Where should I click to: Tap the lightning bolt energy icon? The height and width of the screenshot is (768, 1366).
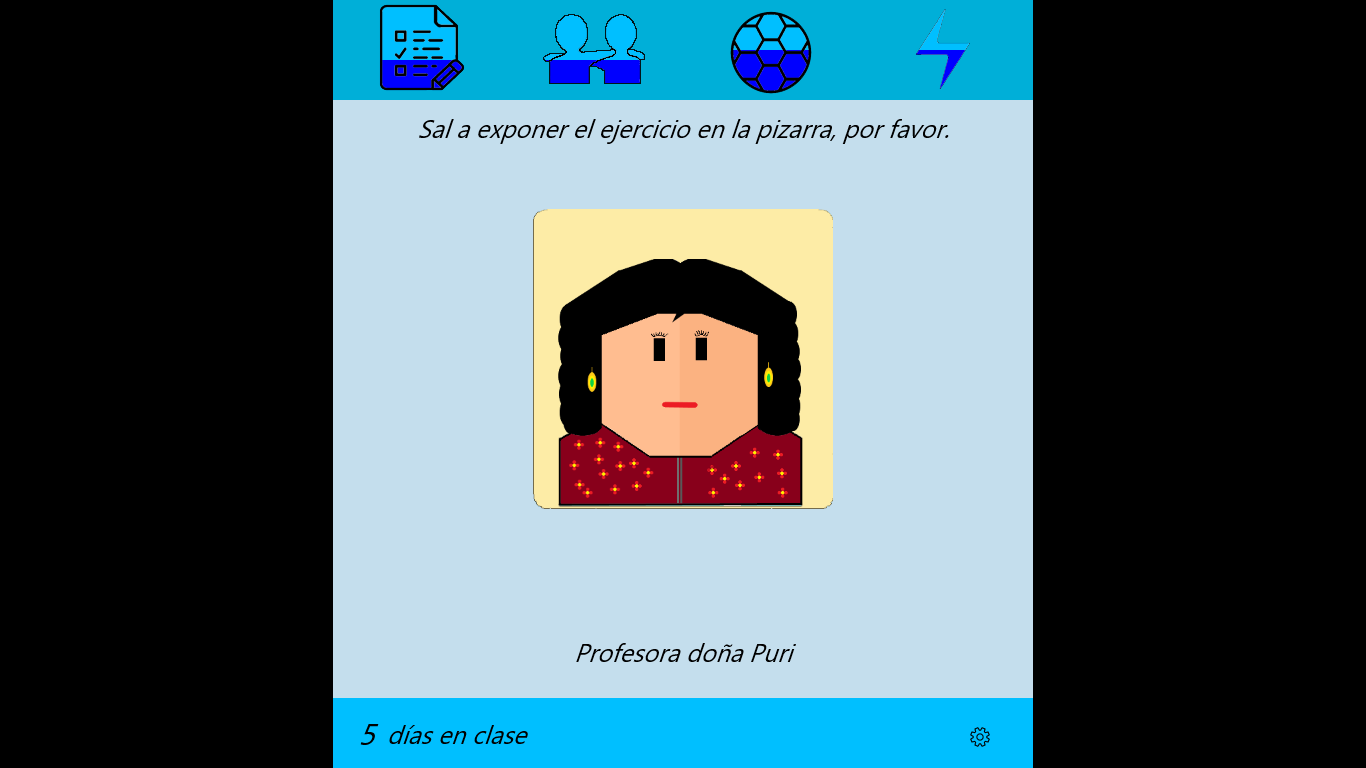click(x=941, y=50)
